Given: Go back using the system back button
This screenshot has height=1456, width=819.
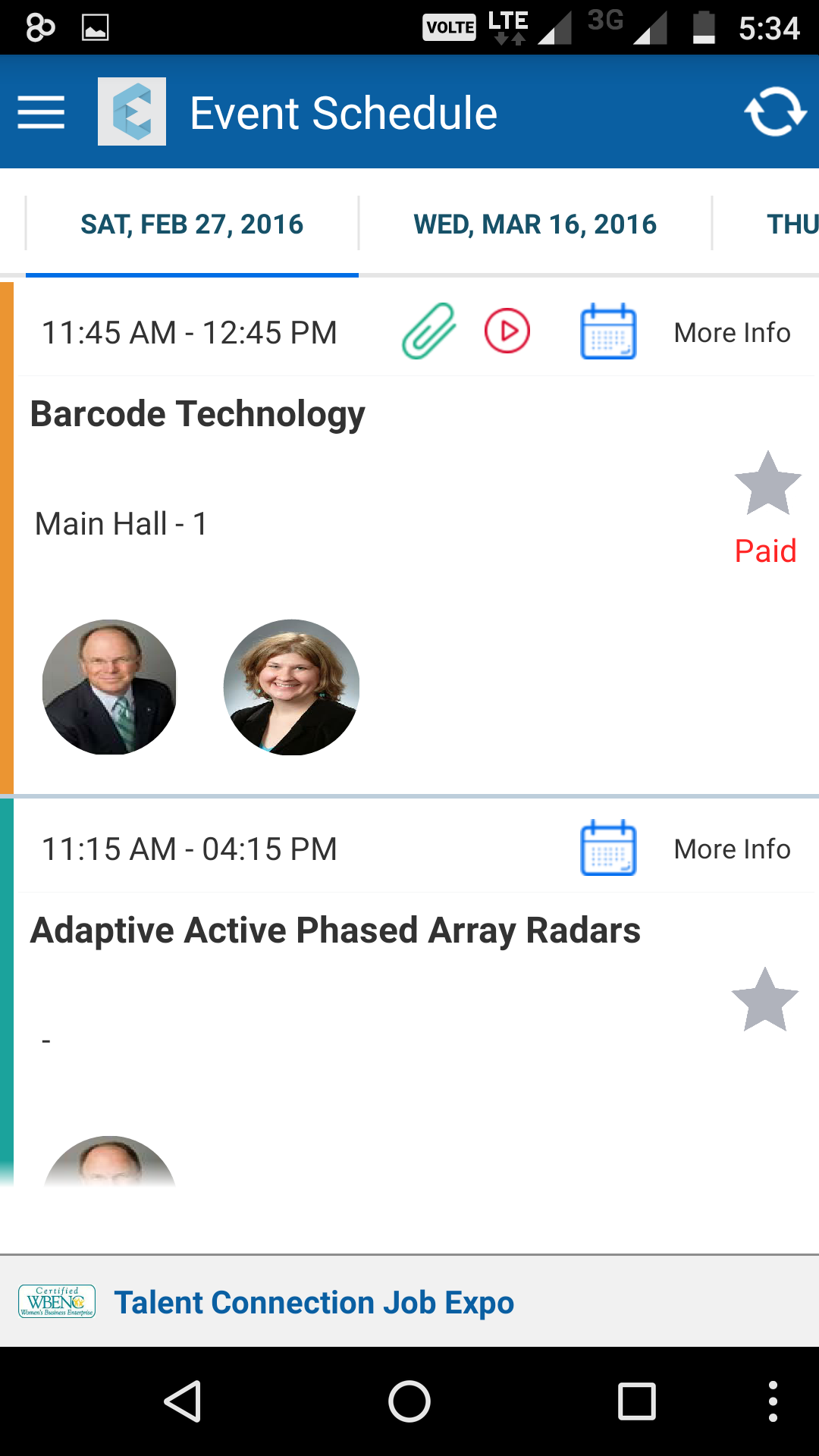Looking at the screenshot, I should click(x=183, y=1401).
